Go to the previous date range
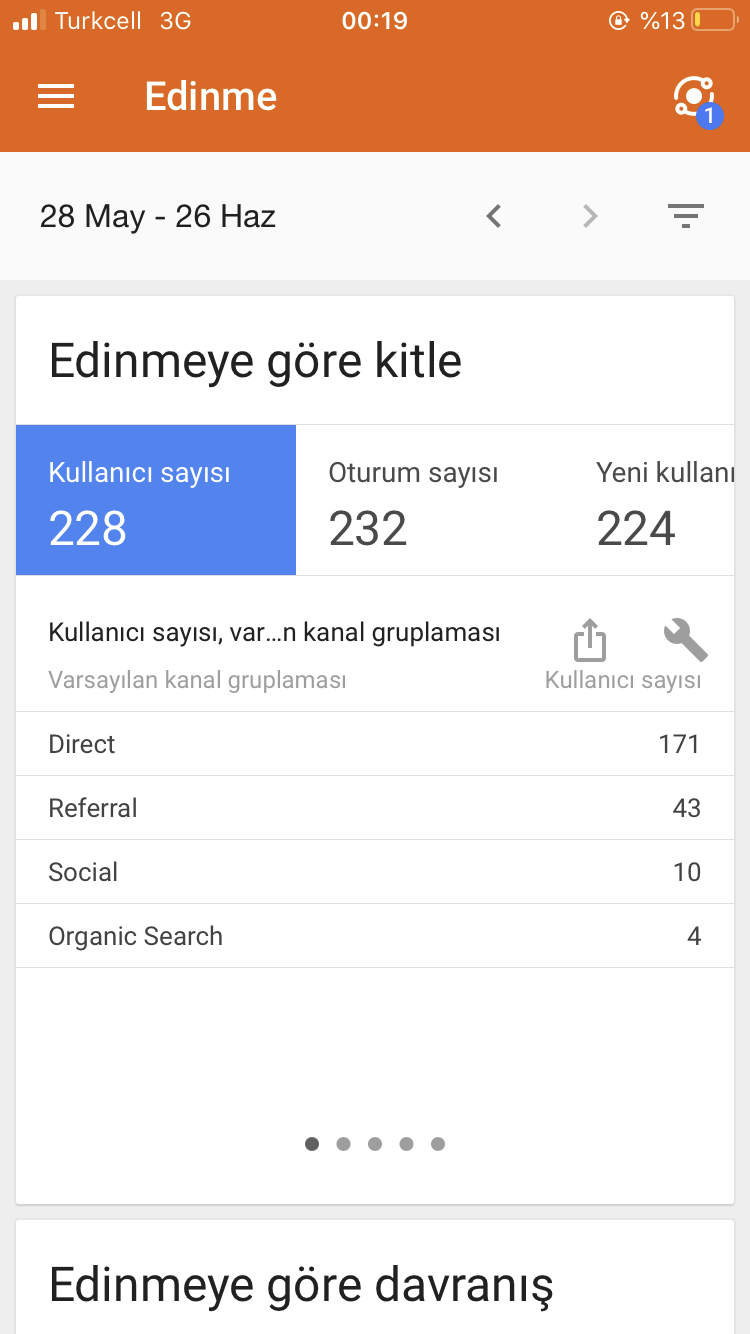 (x=493, y=216)
